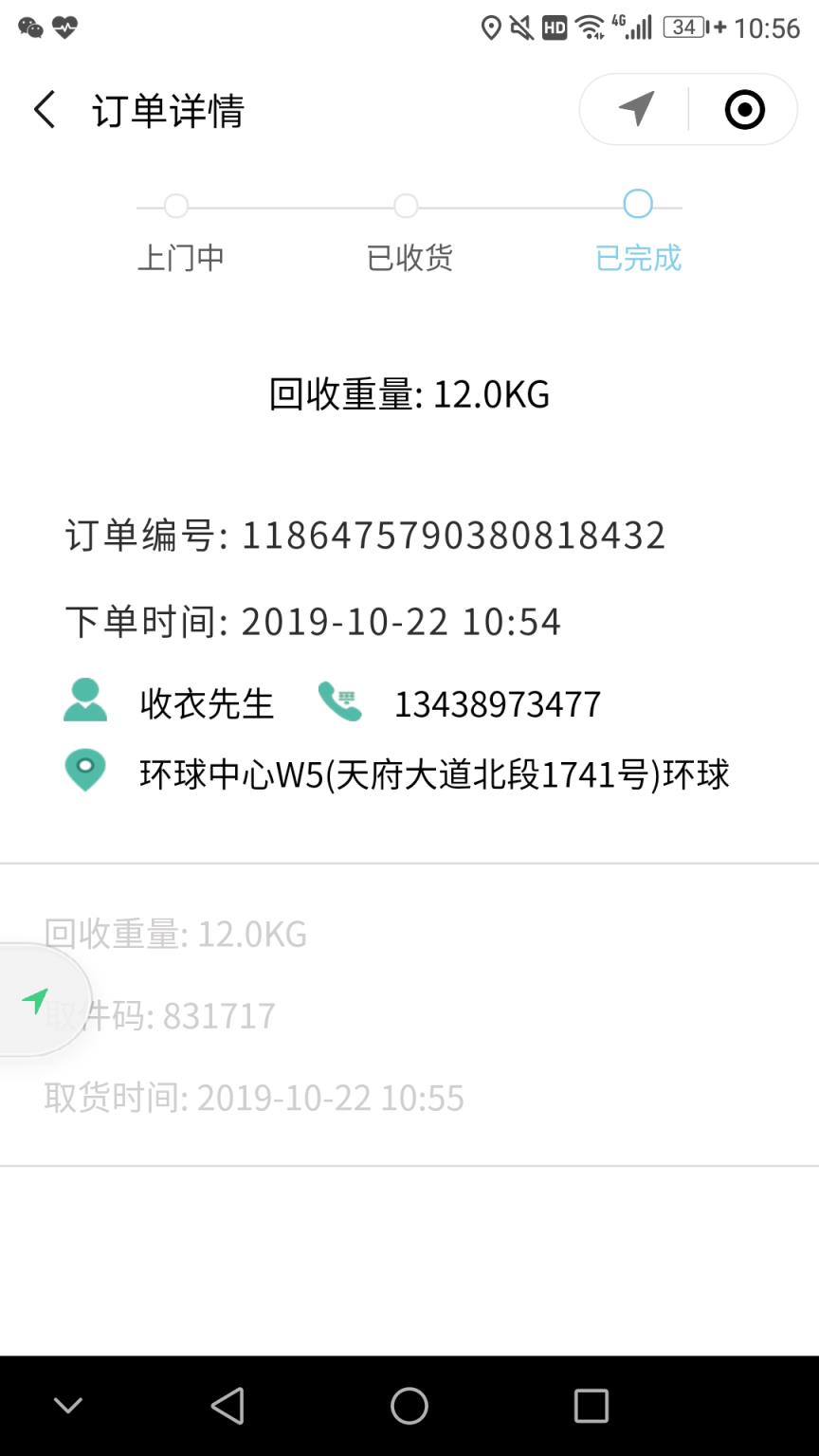
Task: Click the progress line between 已收货 and 已完成
Action: [521, 205]
